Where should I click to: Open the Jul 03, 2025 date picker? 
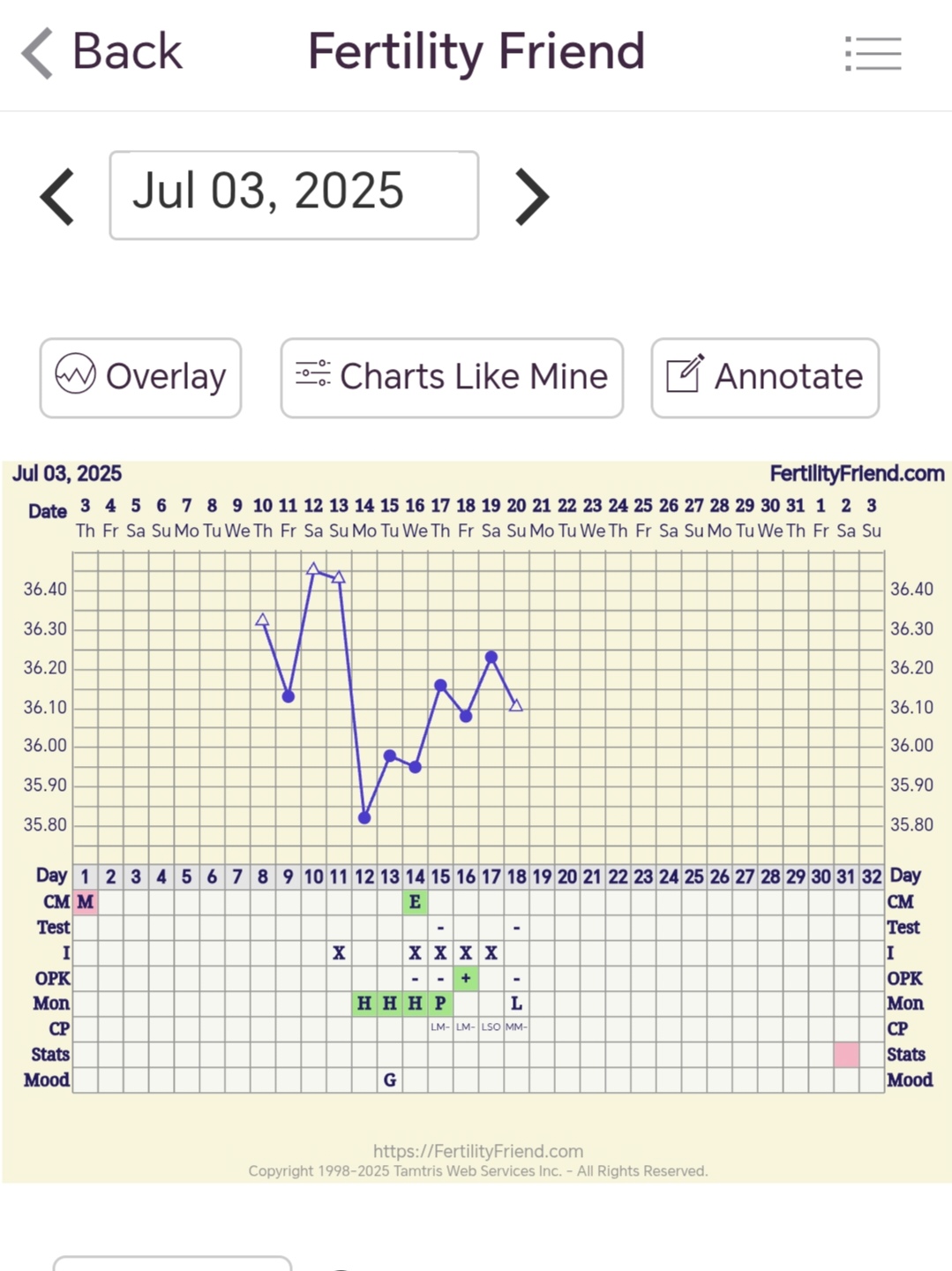pos(294,195)
